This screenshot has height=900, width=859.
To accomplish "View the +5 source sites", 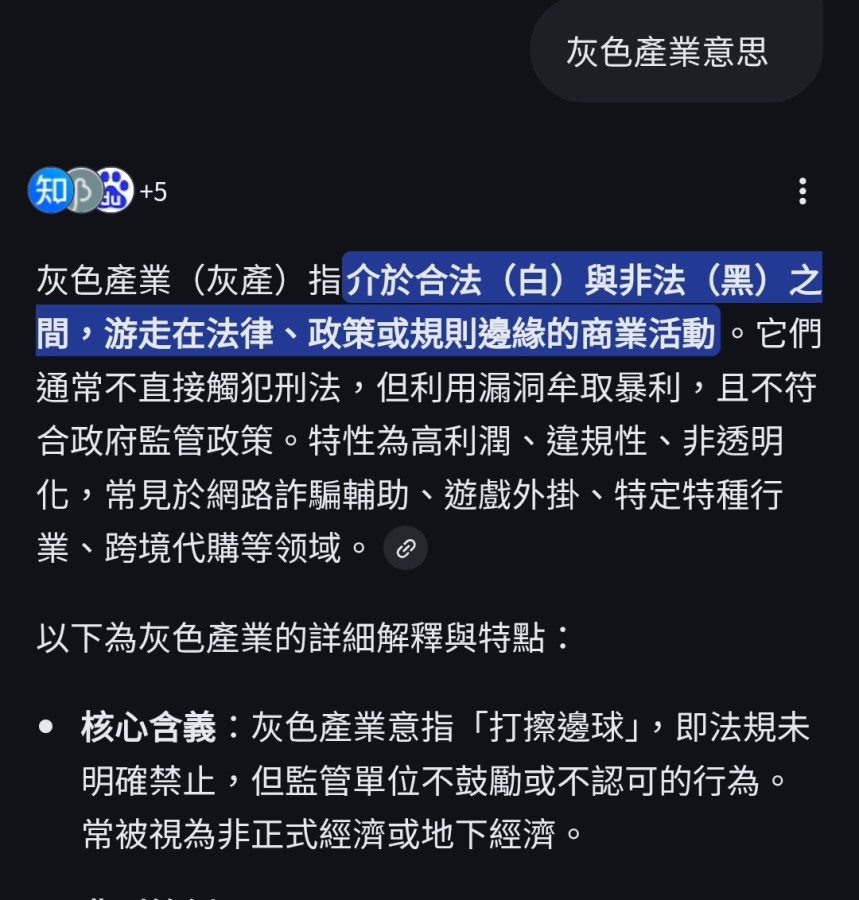I will click(153, 191).
